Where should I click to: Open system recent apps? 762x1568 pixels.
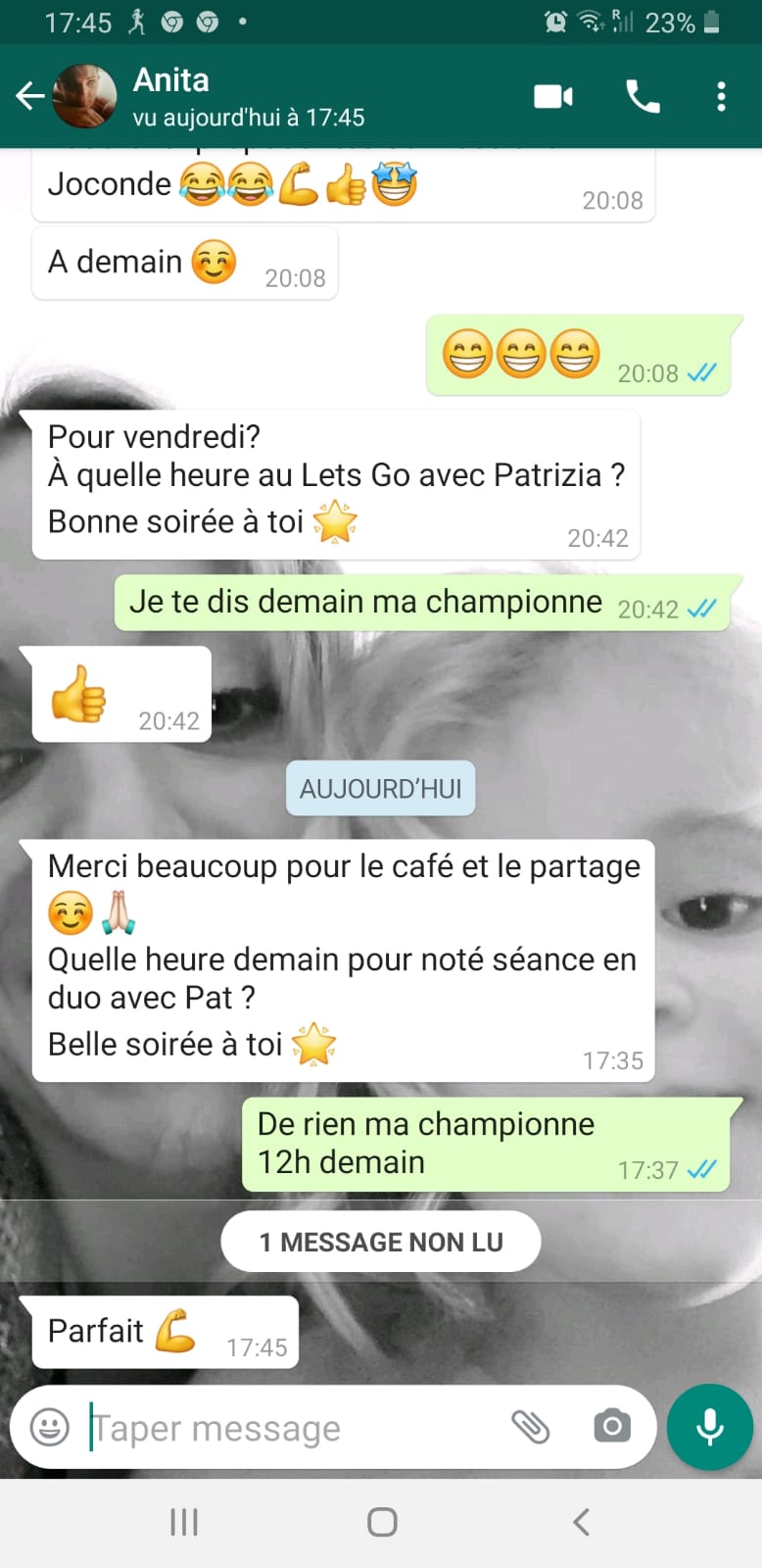(184, 1522)
